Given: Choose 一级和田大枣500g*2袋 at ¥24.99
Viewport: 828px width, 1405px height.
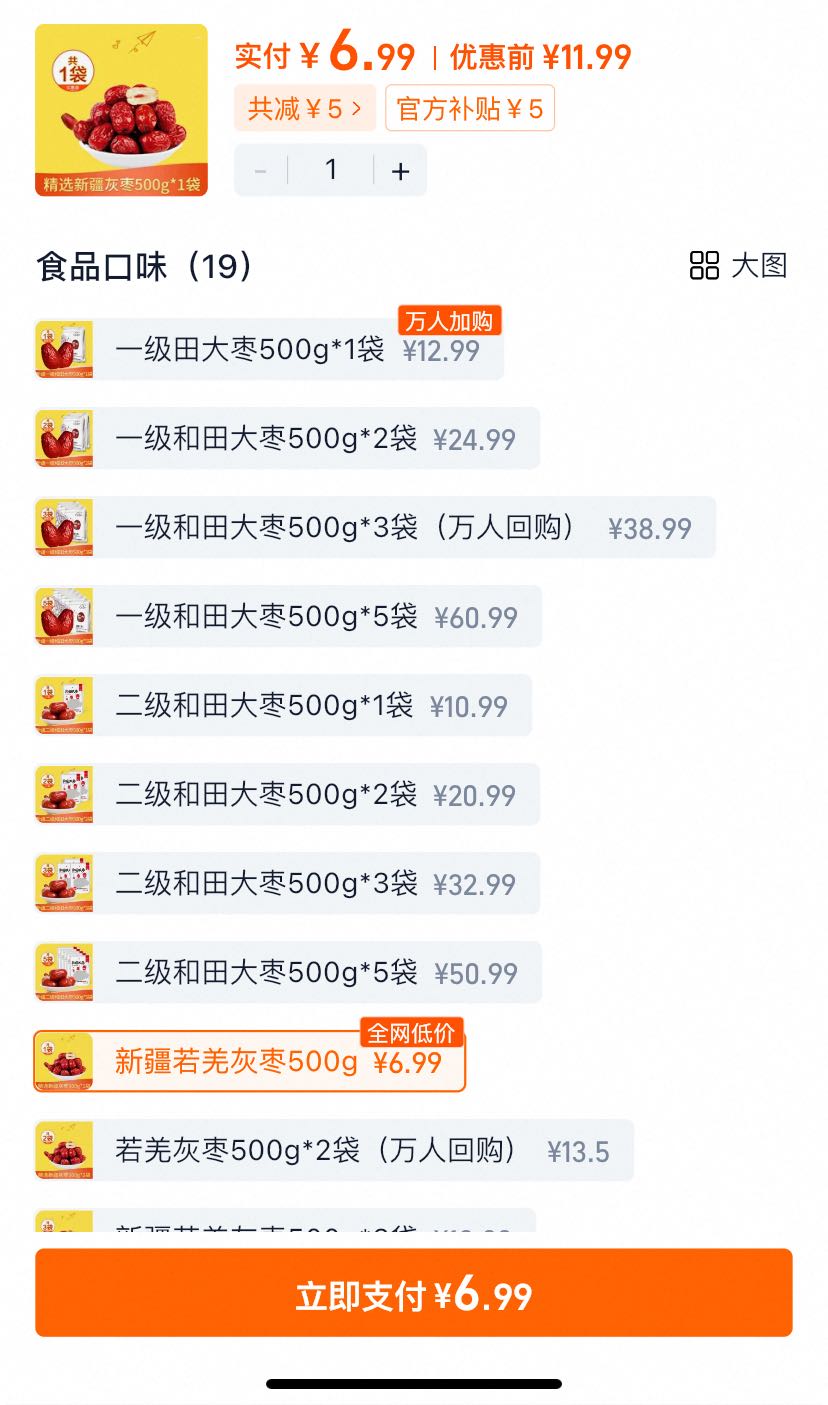Looking at the screenshot, I should [x=287, y=439].
